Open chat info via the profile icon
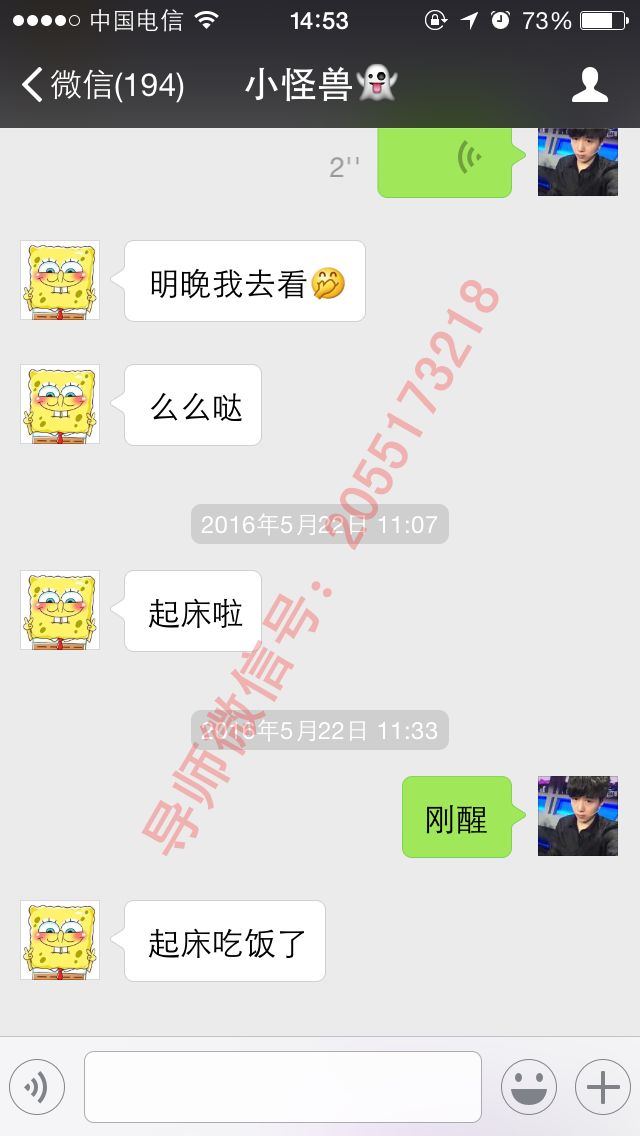Image resolution: width=640 pixels, height=1136 pixels. point(590,85)
